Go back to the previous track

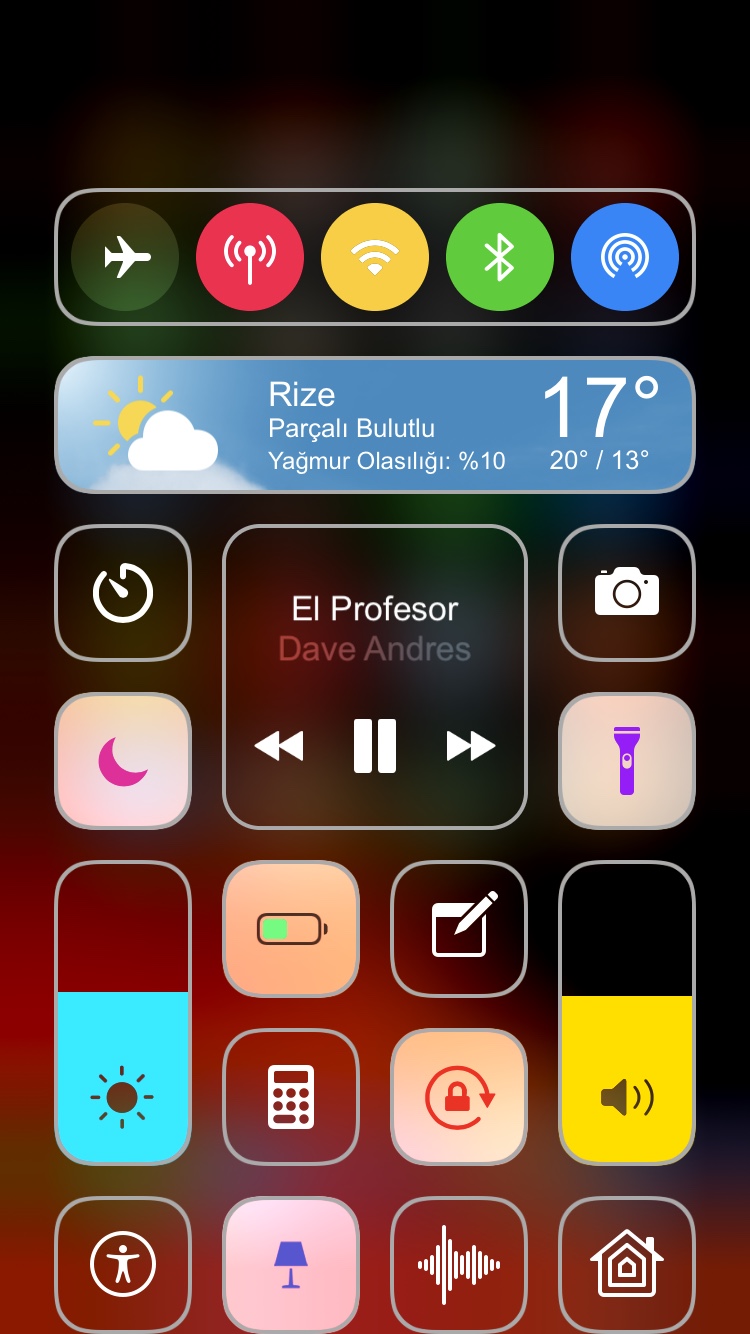coord(279,746)
